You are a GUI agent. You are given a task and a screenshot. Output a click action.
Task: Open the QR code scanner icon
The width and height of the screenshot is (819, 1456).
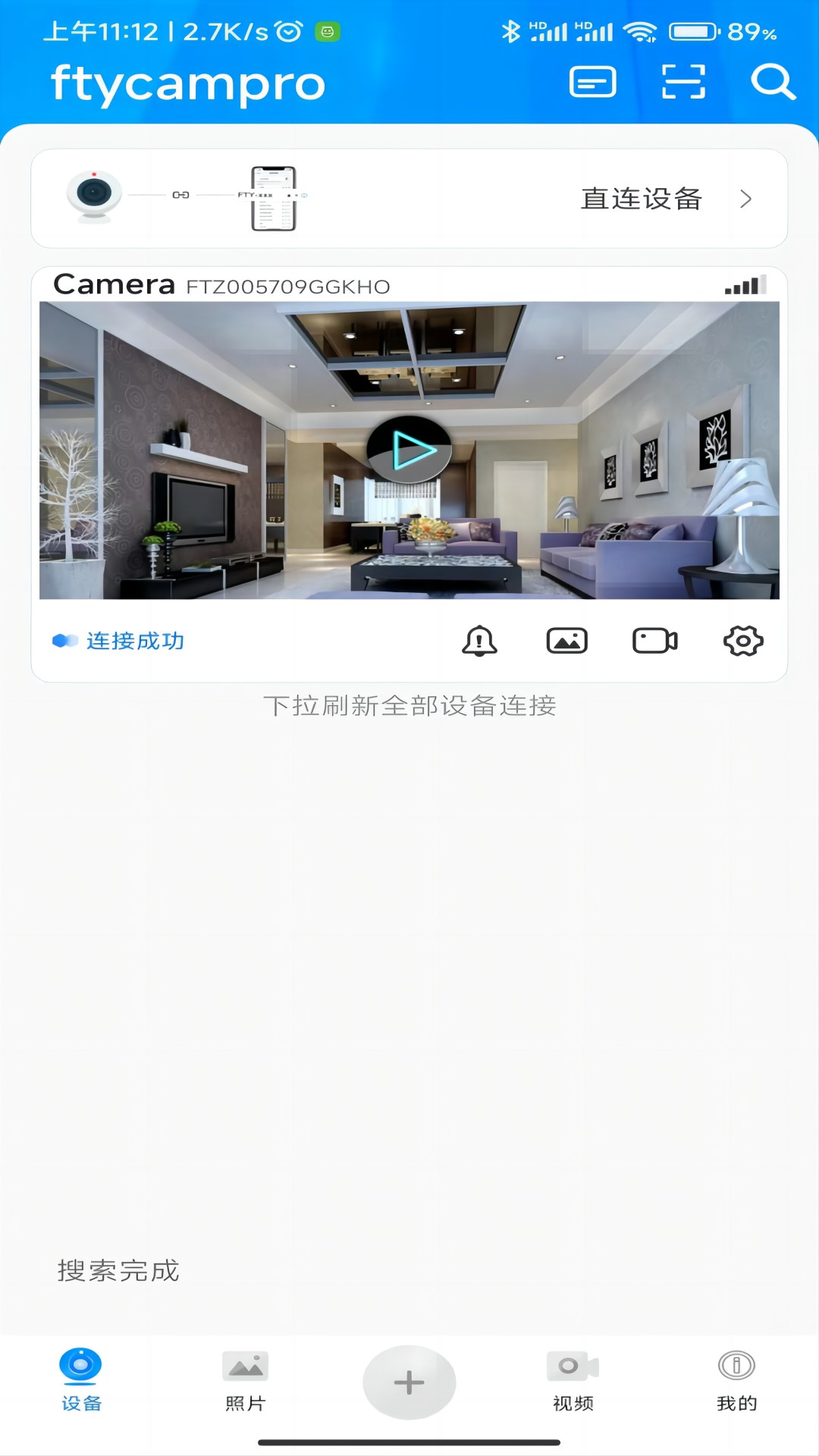[682, 82]
